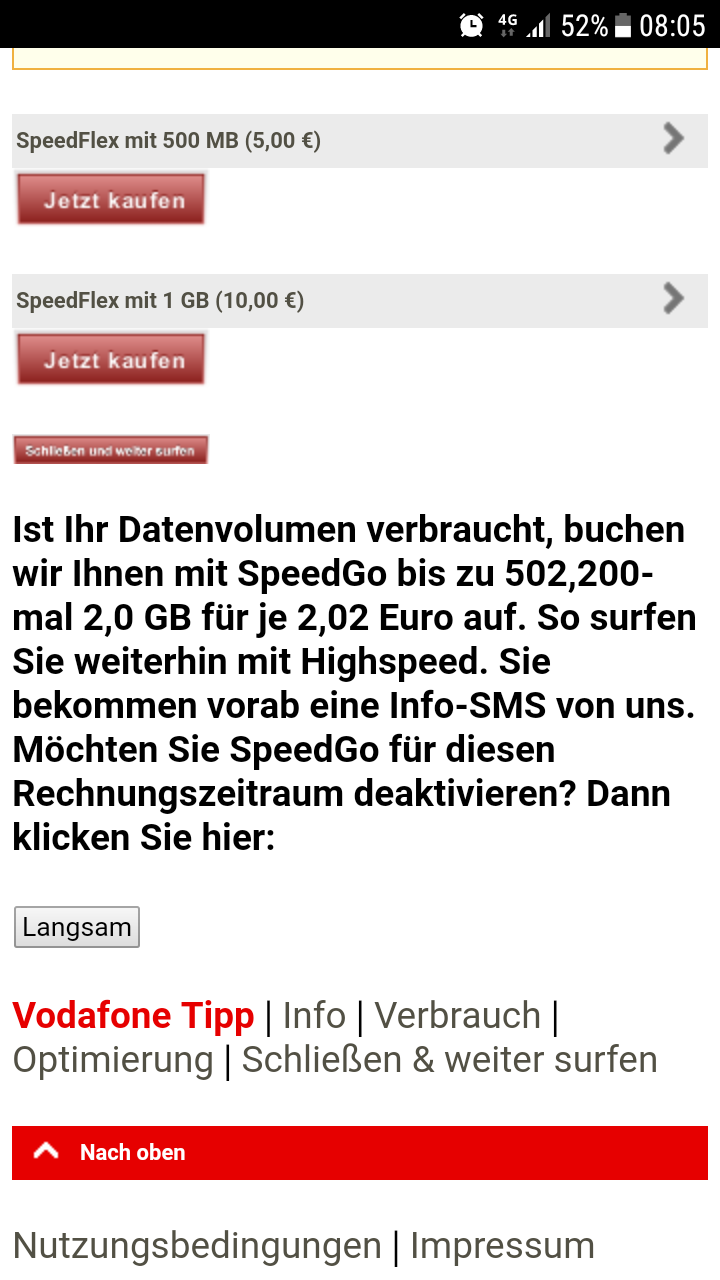Click Nach oben to jump to page top
This screenshot has width=720, height=1280.
(133, 1152)
